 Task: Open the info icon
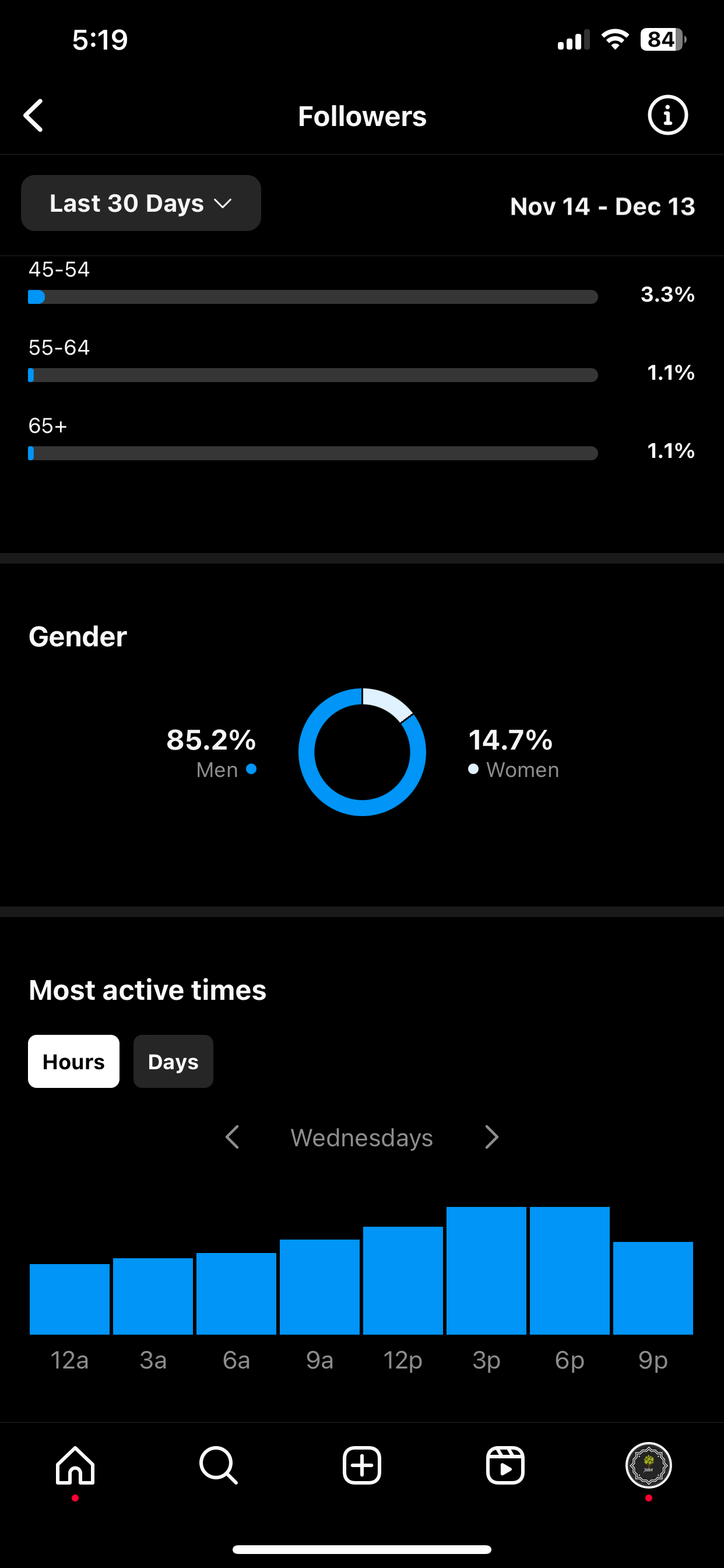(x=667, y=115)
